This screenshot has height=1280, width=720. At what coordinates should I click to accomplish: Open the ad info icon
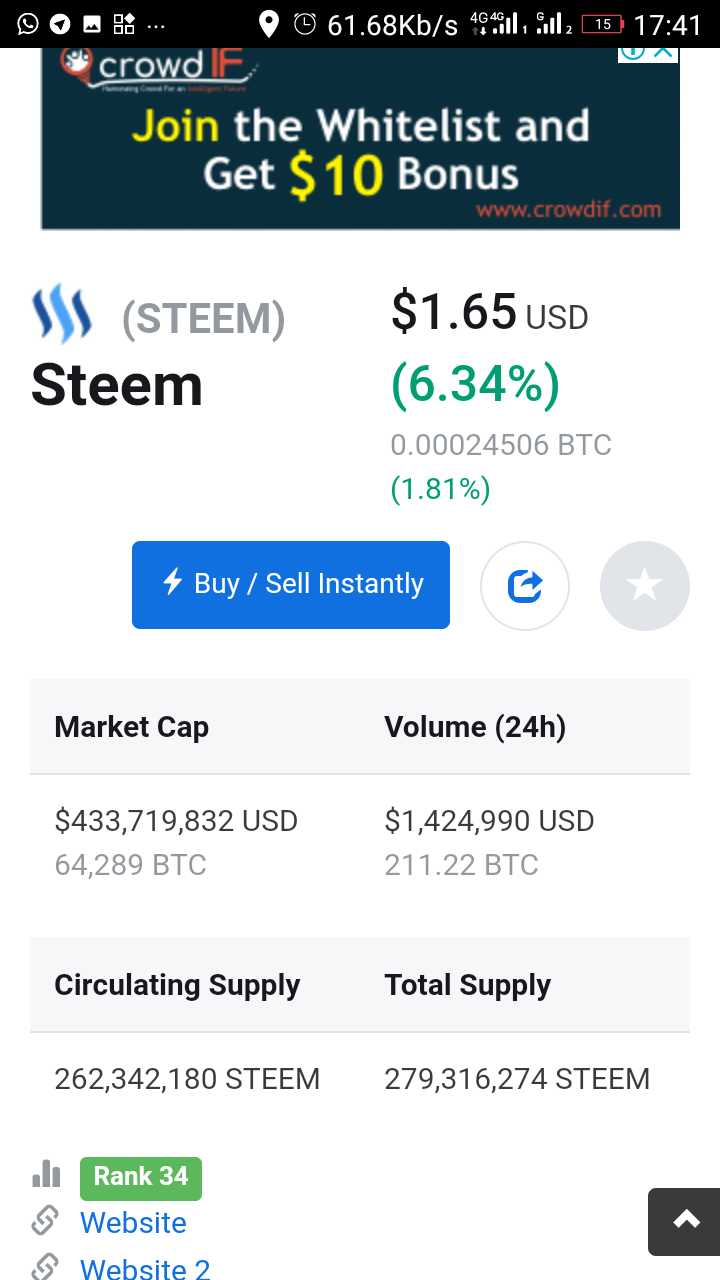pyautogui.click(x=632, y=51)
